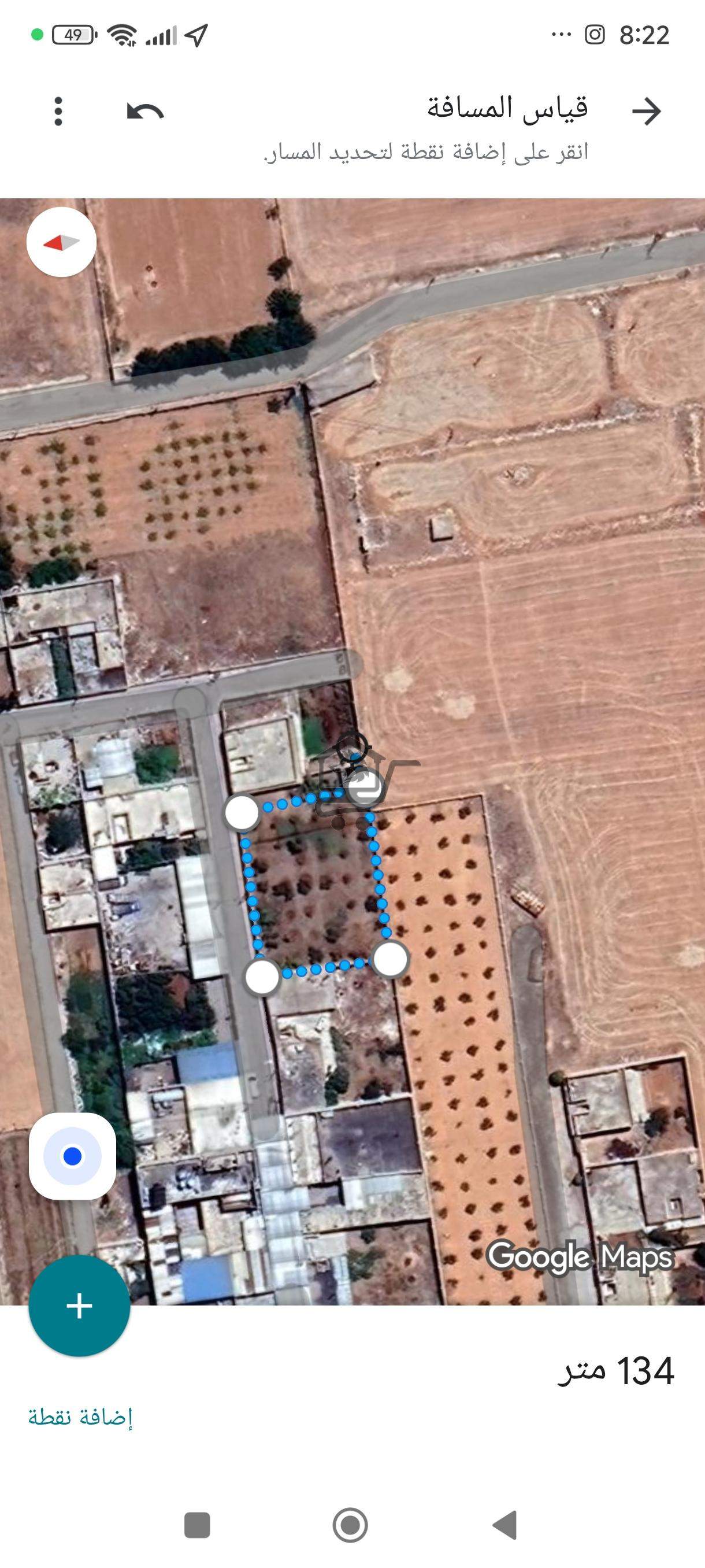
Task: Open recent apps with square button
Action: pos(196,1525)
